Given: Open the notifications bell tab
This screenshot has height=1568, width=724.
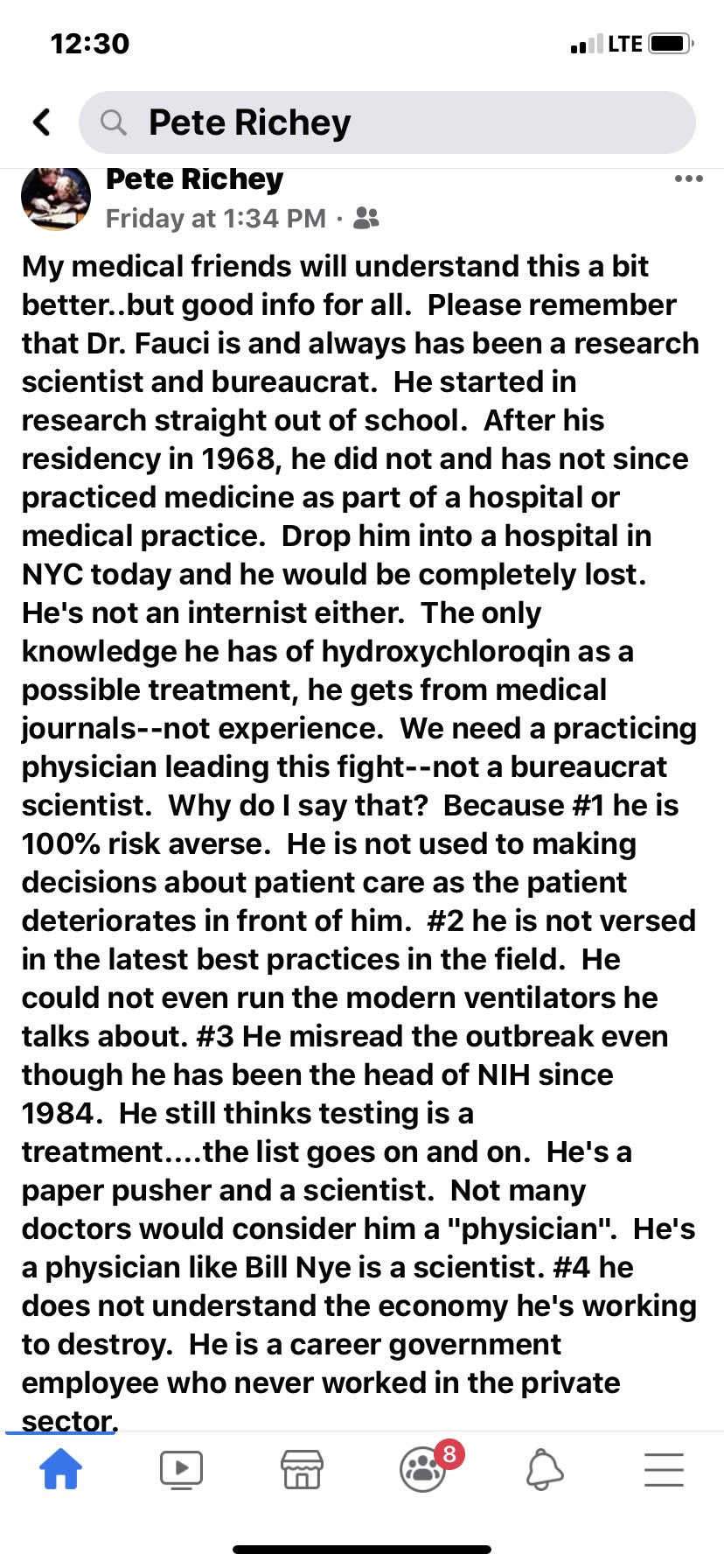Looking at the screenshot, I should 544,1469.
